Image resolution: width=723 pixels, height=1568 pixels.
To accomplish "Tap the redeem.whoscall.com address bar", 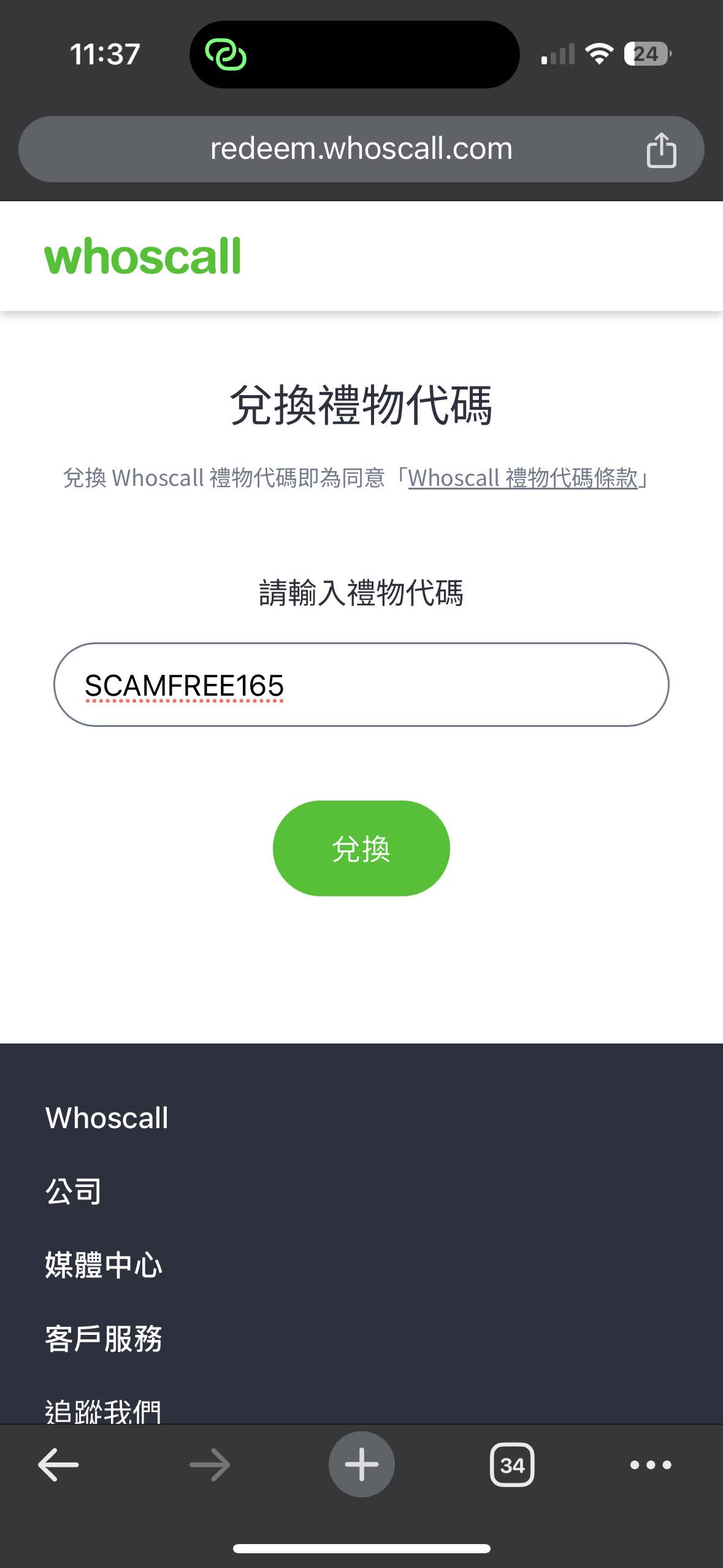I will point(361,149).
